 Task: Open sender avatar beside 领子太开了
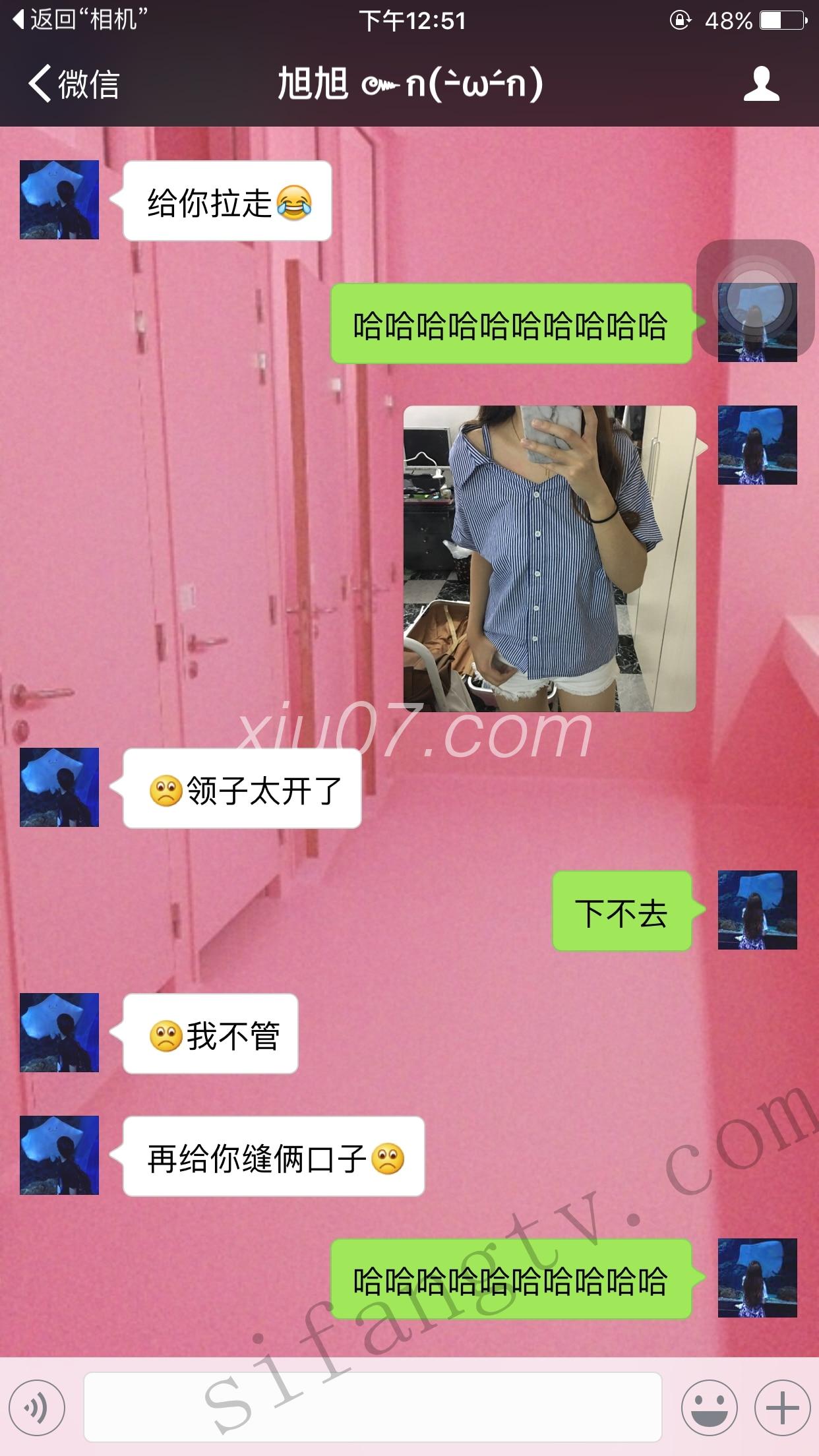pos(59,787)
